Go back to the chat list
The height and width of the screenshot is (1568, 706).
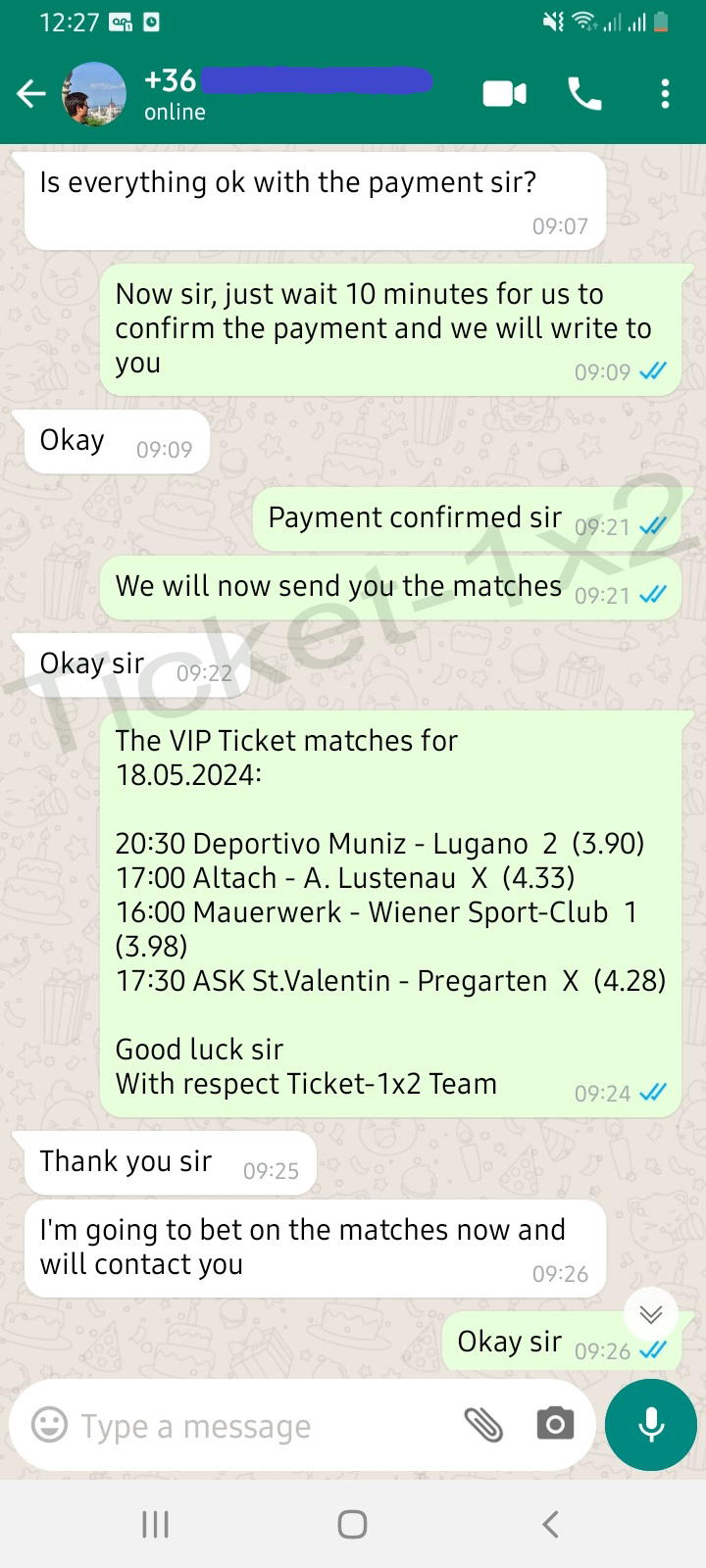[31, 94]
